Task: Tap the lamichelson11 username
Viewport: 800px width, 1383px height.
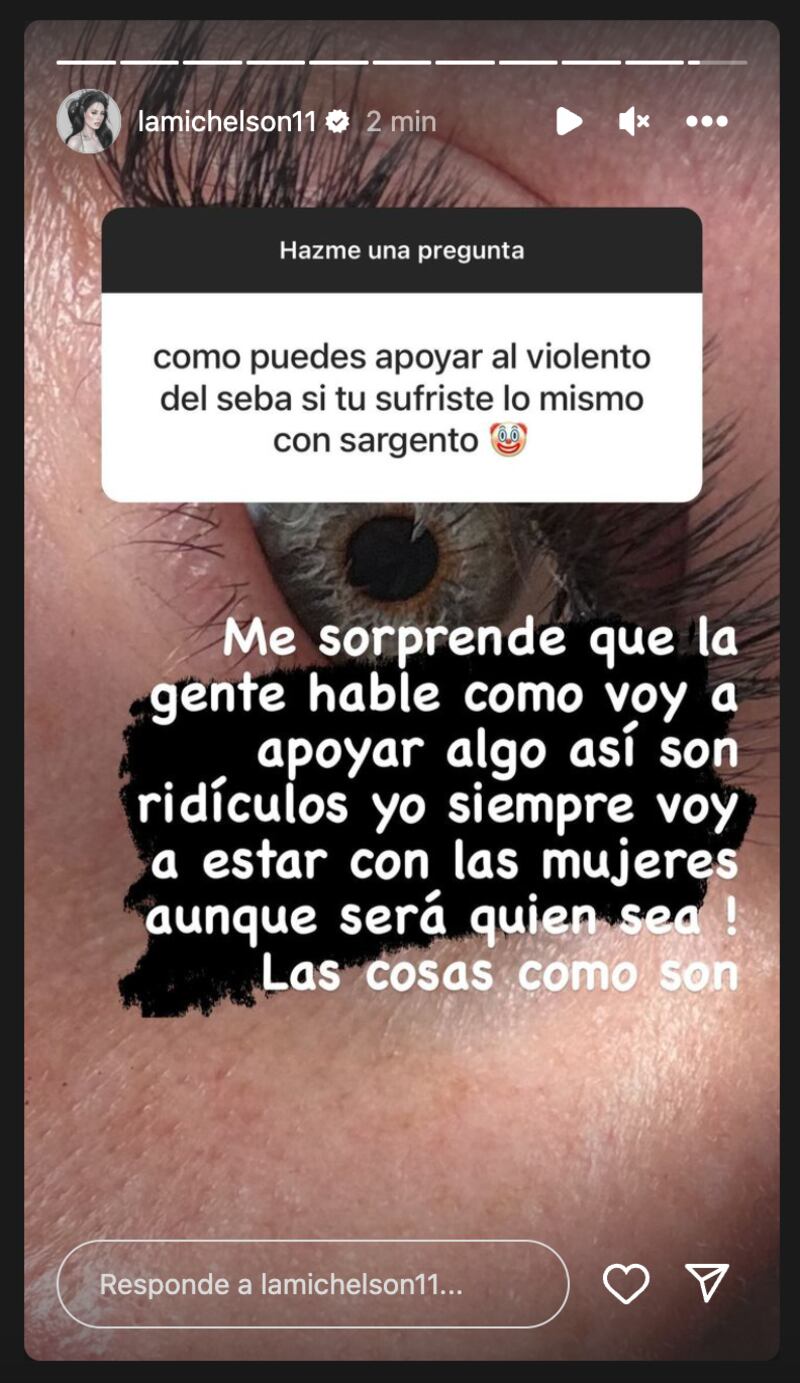Action: coord(227,122)
